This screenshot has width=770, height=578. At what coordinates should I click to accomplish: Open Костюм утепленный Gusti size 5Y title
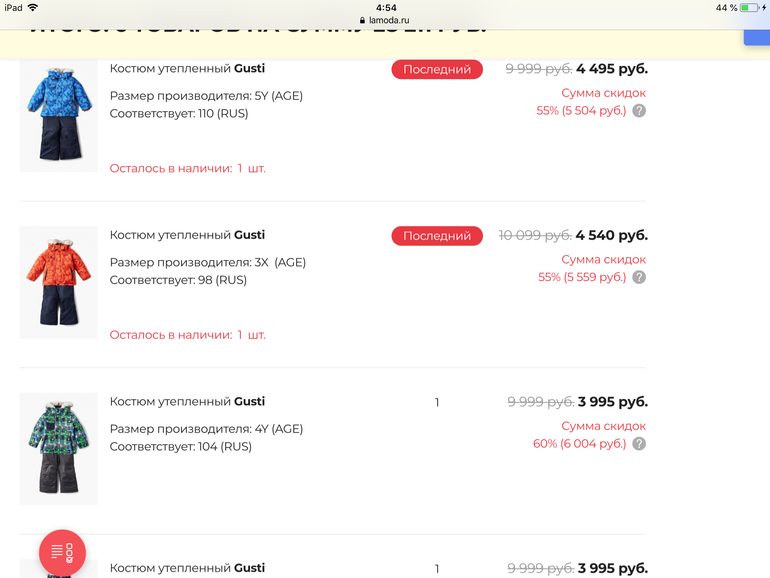click(187, 68)
